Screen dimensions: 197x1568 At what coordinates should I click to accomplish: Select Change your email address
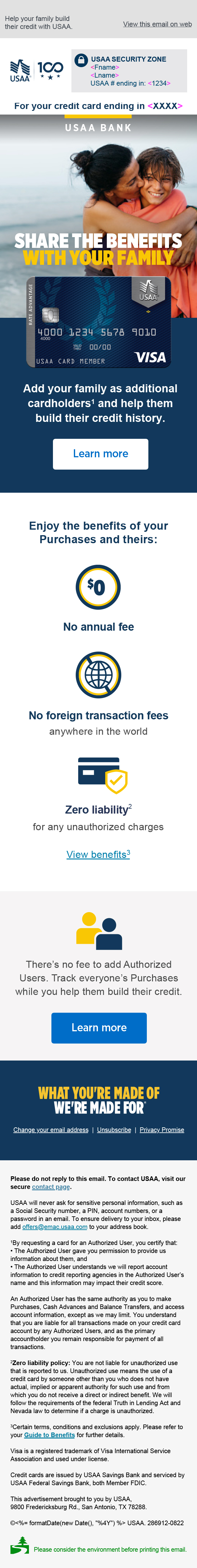[x=51, y=1130]
